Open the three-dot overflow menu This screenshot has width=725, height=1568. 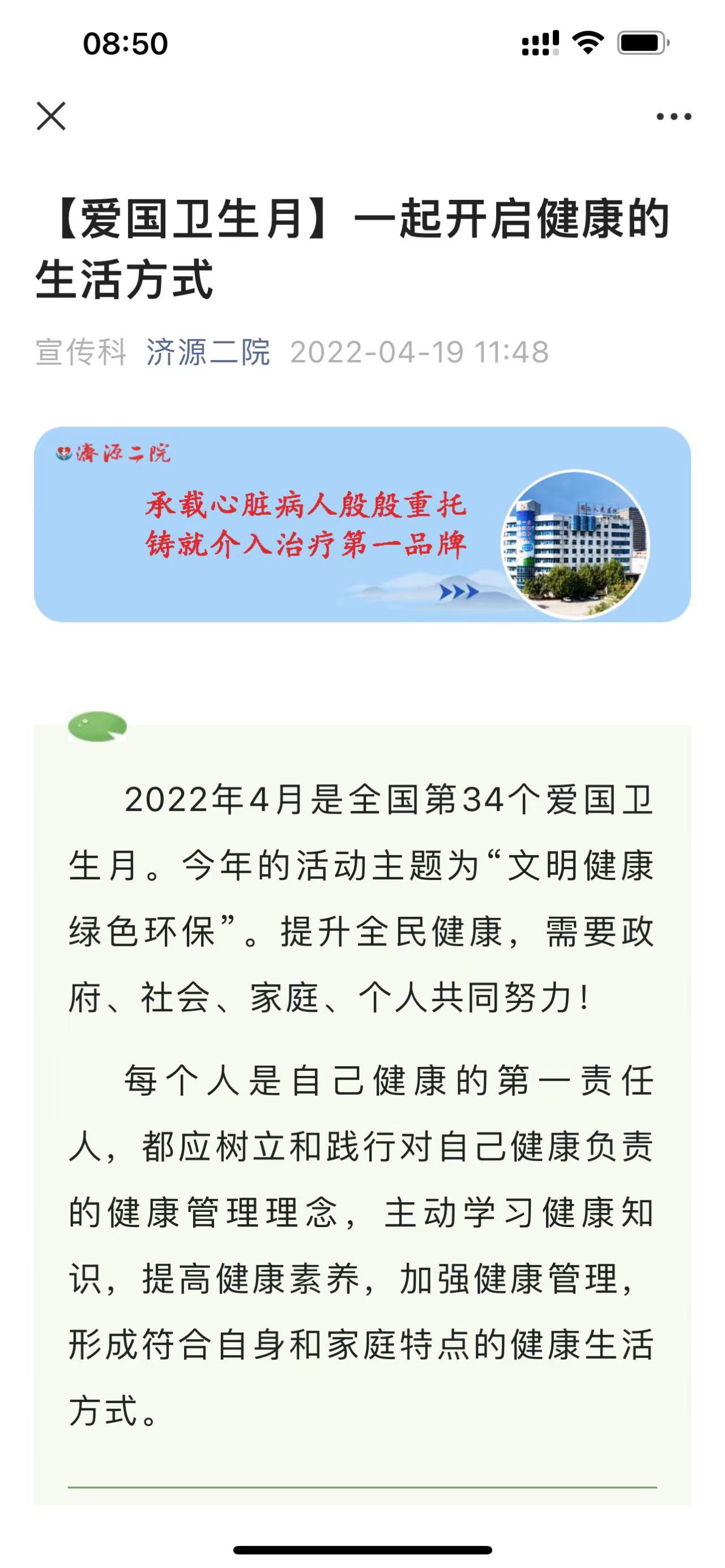(x=673, y=117)
